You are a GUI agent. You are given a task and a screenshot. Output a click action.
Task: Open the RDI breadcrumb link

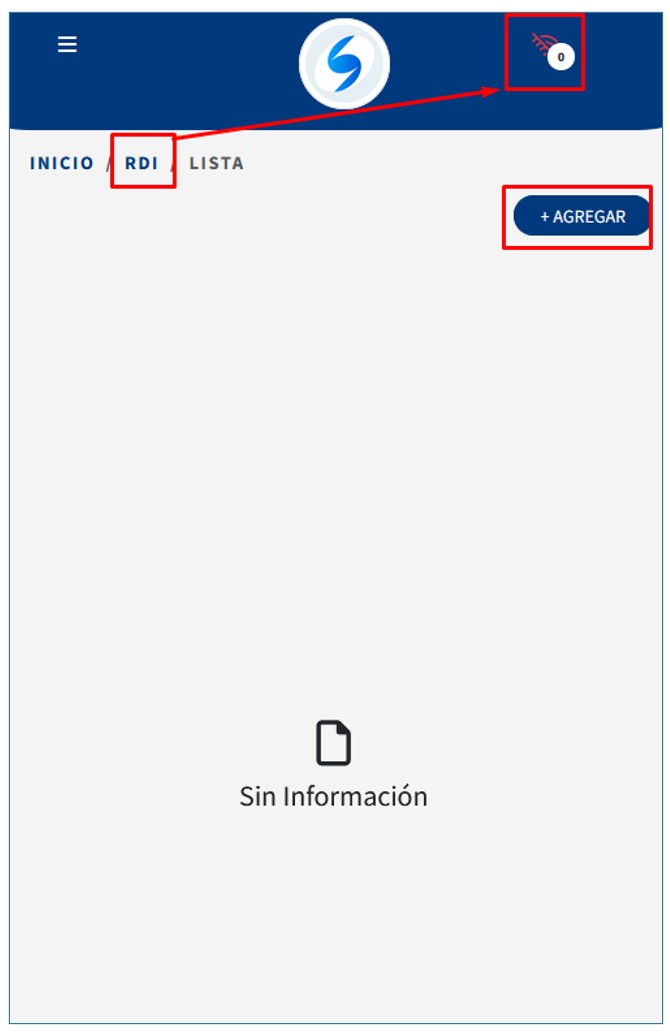(142, 163)
